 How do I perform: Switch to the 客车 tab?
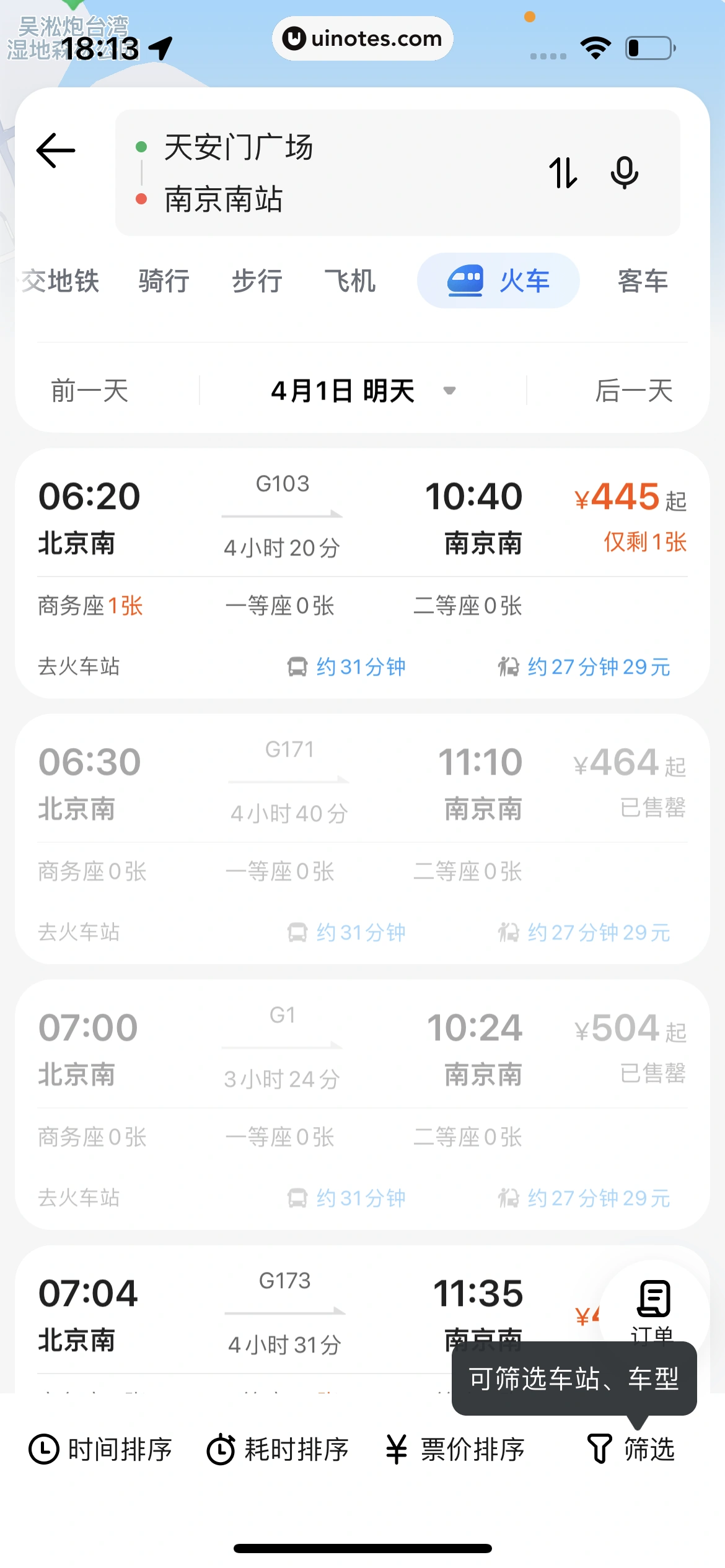tap(643, 281)
